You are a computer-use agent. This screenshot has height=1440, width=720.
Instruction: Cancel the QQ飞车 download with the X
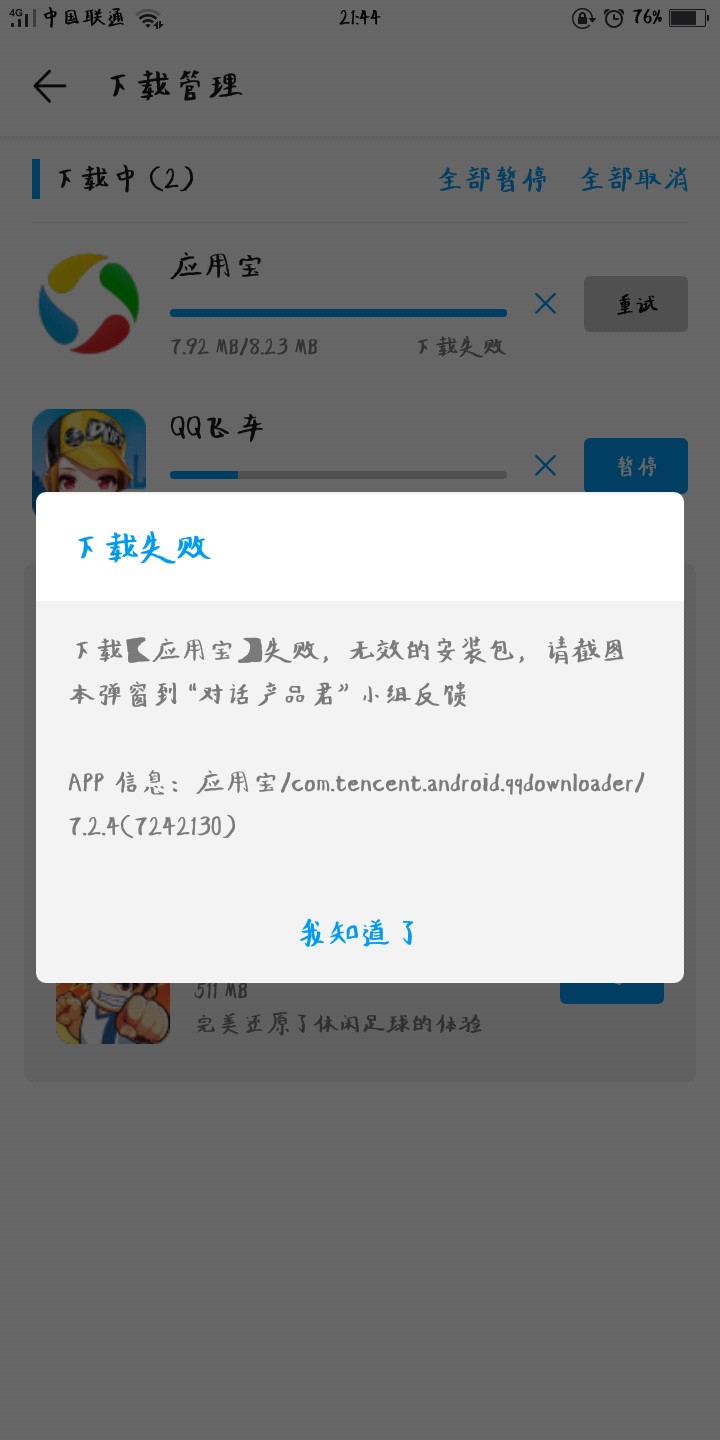click(x=545, y=465)
